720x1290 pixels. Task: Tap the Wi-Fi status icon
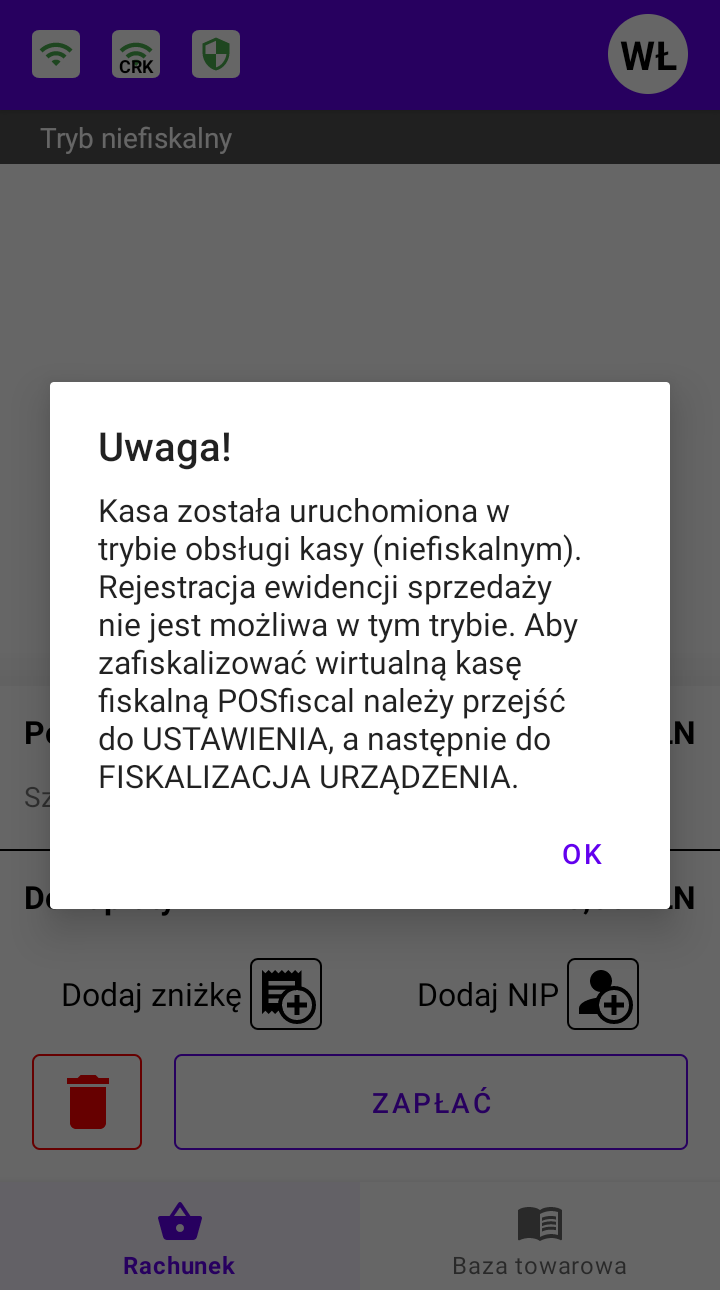click(x=56, y=54)
